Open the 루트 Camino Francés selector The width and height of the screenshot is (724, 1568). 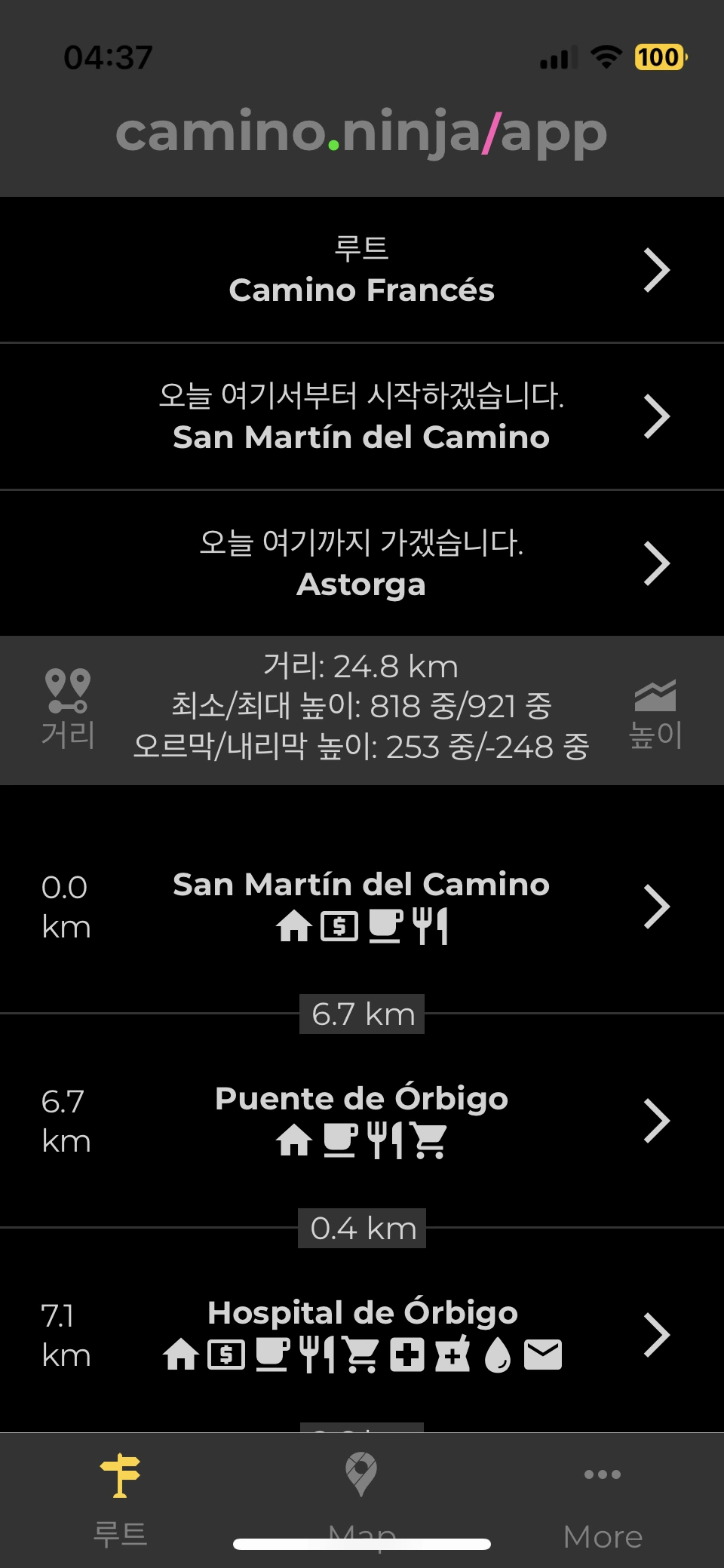coord(362,270)
